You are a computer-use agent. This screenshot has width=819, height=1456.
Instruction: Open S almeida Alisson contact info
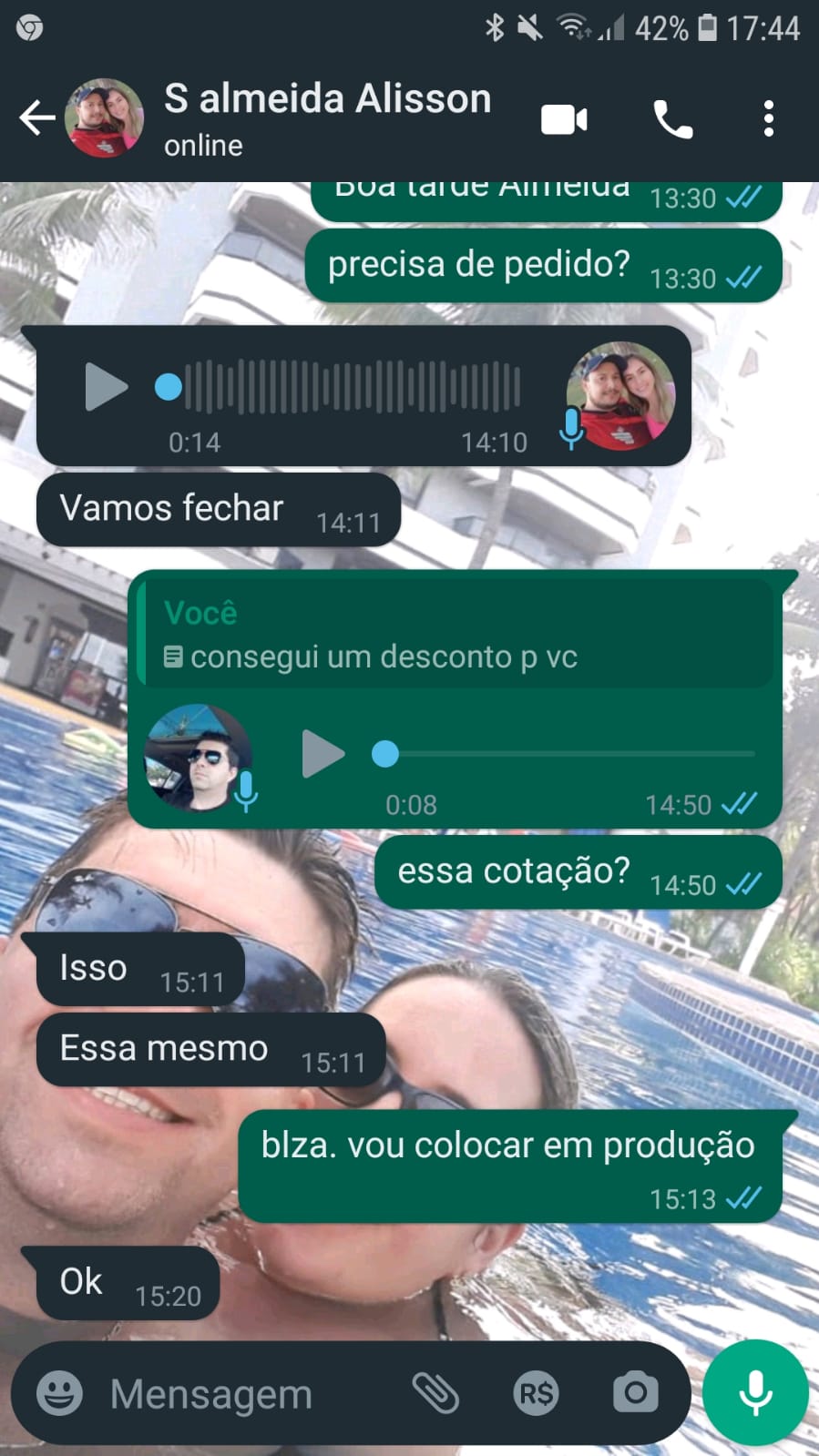326,118
